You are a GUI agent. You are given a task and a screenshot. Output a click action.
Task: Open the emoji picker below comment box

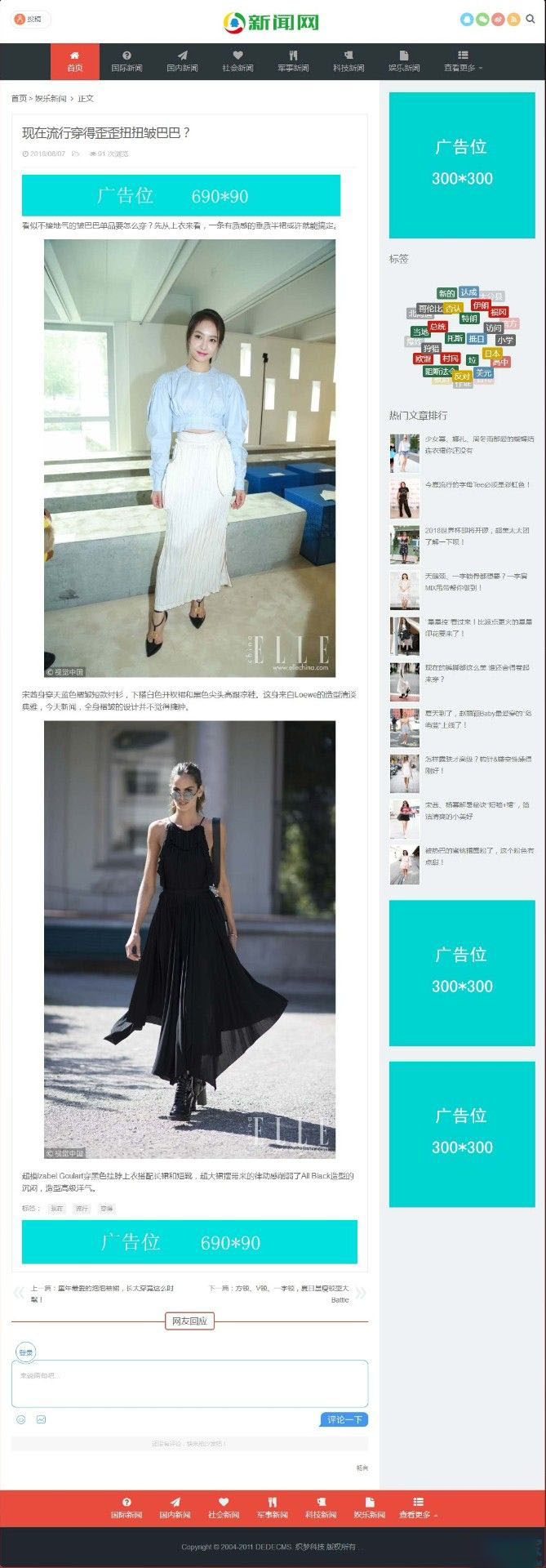(x=21, y=1419)
